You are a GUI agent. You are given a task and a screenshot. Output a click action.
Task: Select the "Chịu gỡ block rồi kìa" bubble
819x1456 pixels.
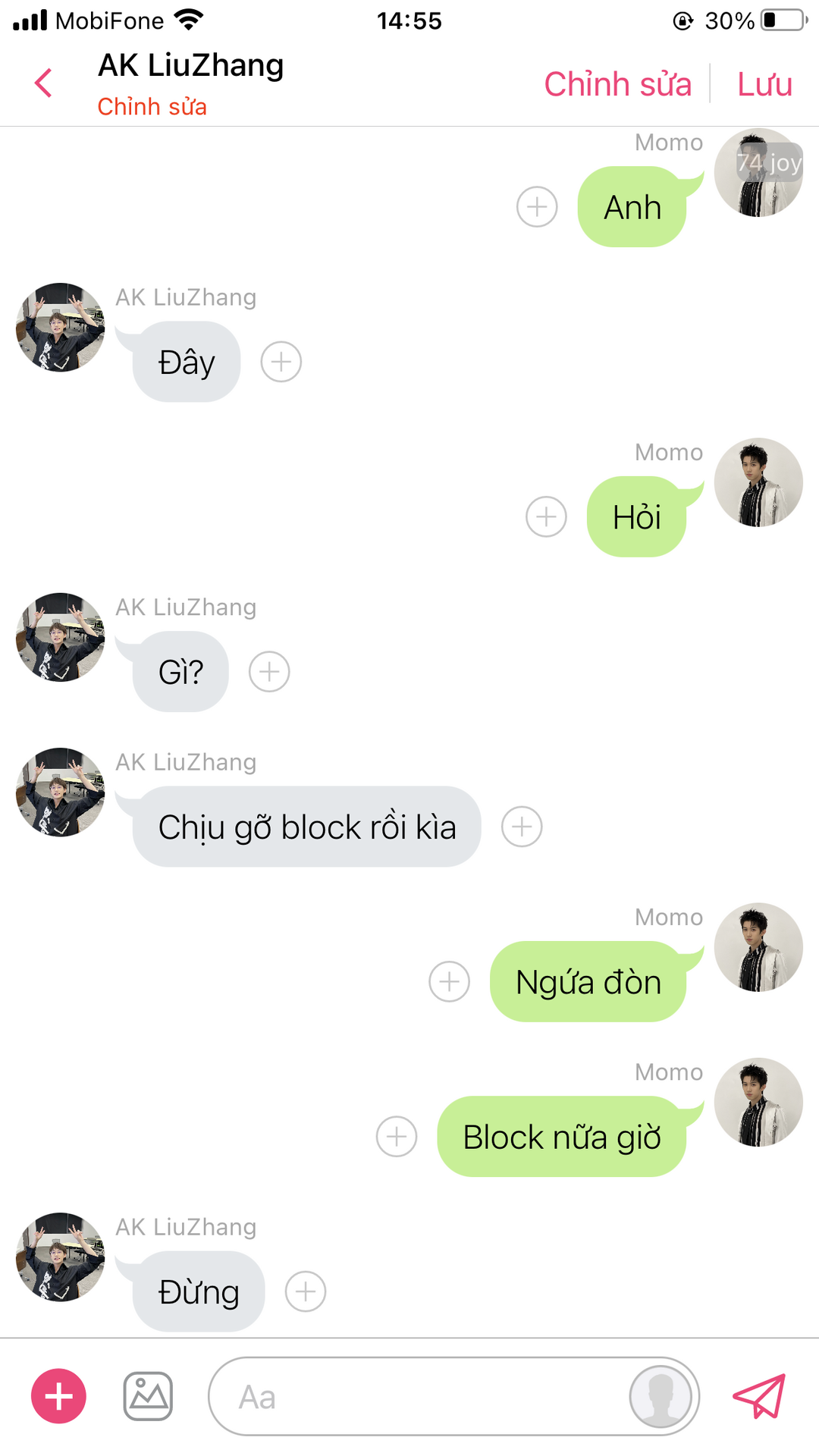pyautogui.click(x=306, y=827)
